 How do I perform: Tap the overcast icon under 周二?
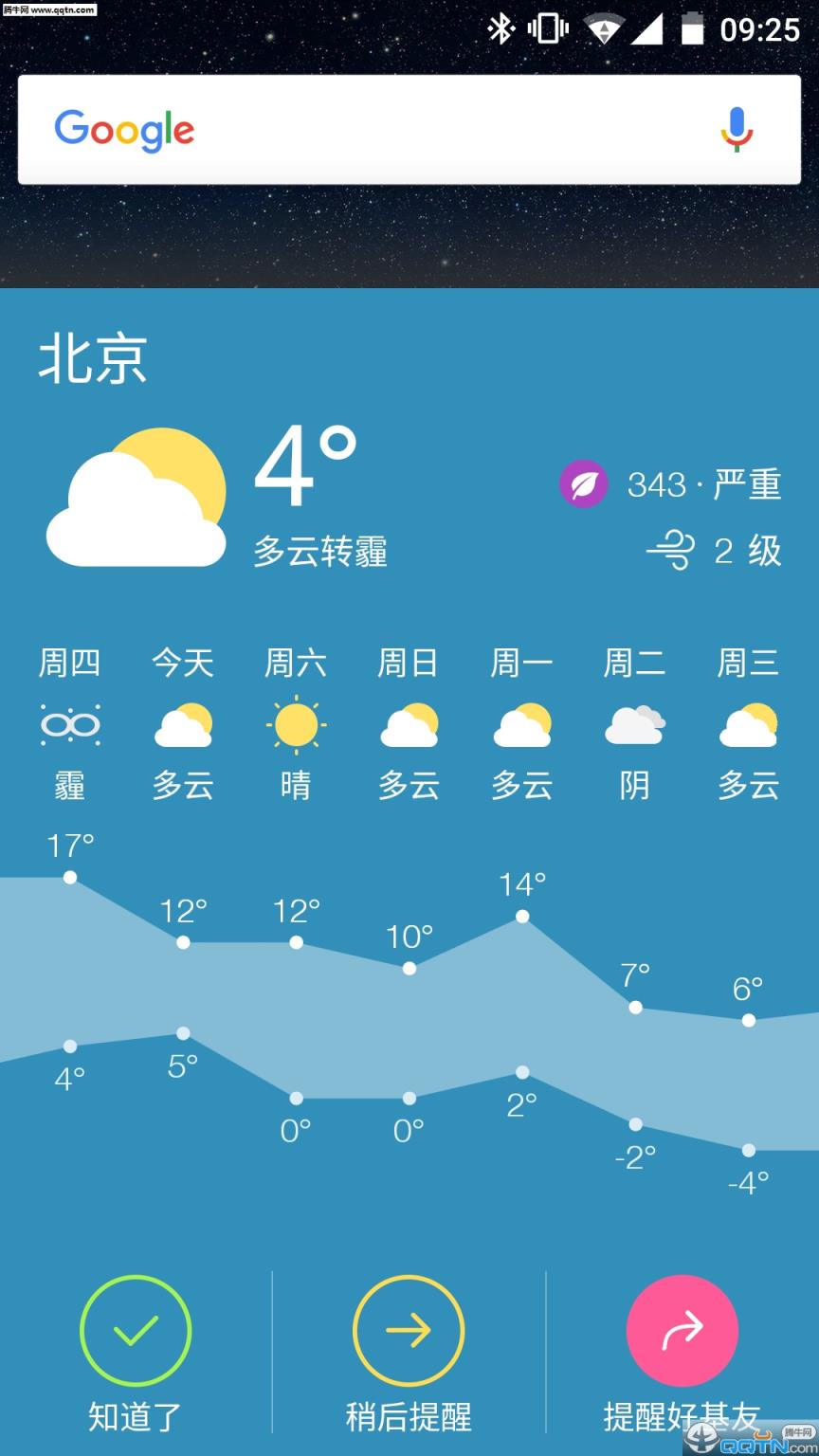click(x=635, y=723)
